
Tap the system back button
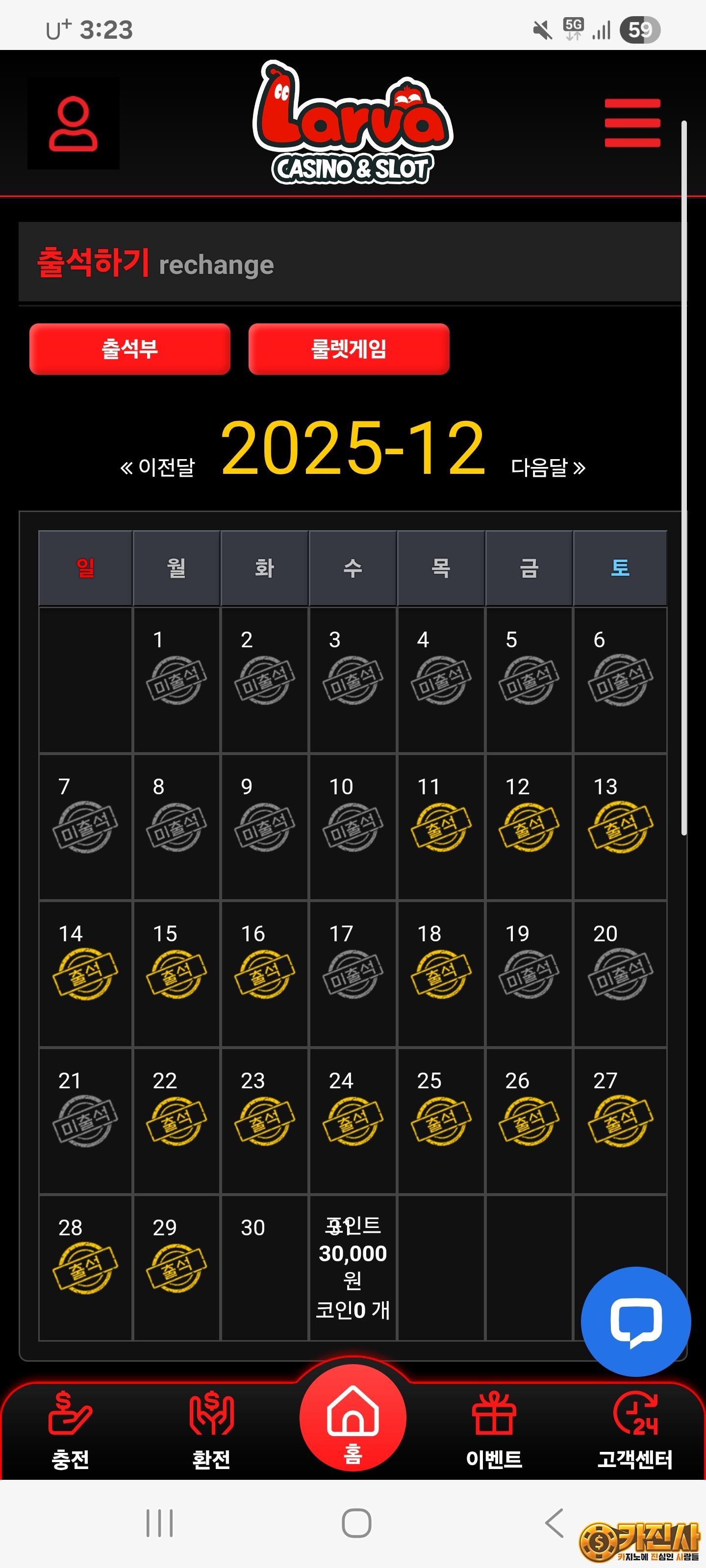coord(554,1523)
